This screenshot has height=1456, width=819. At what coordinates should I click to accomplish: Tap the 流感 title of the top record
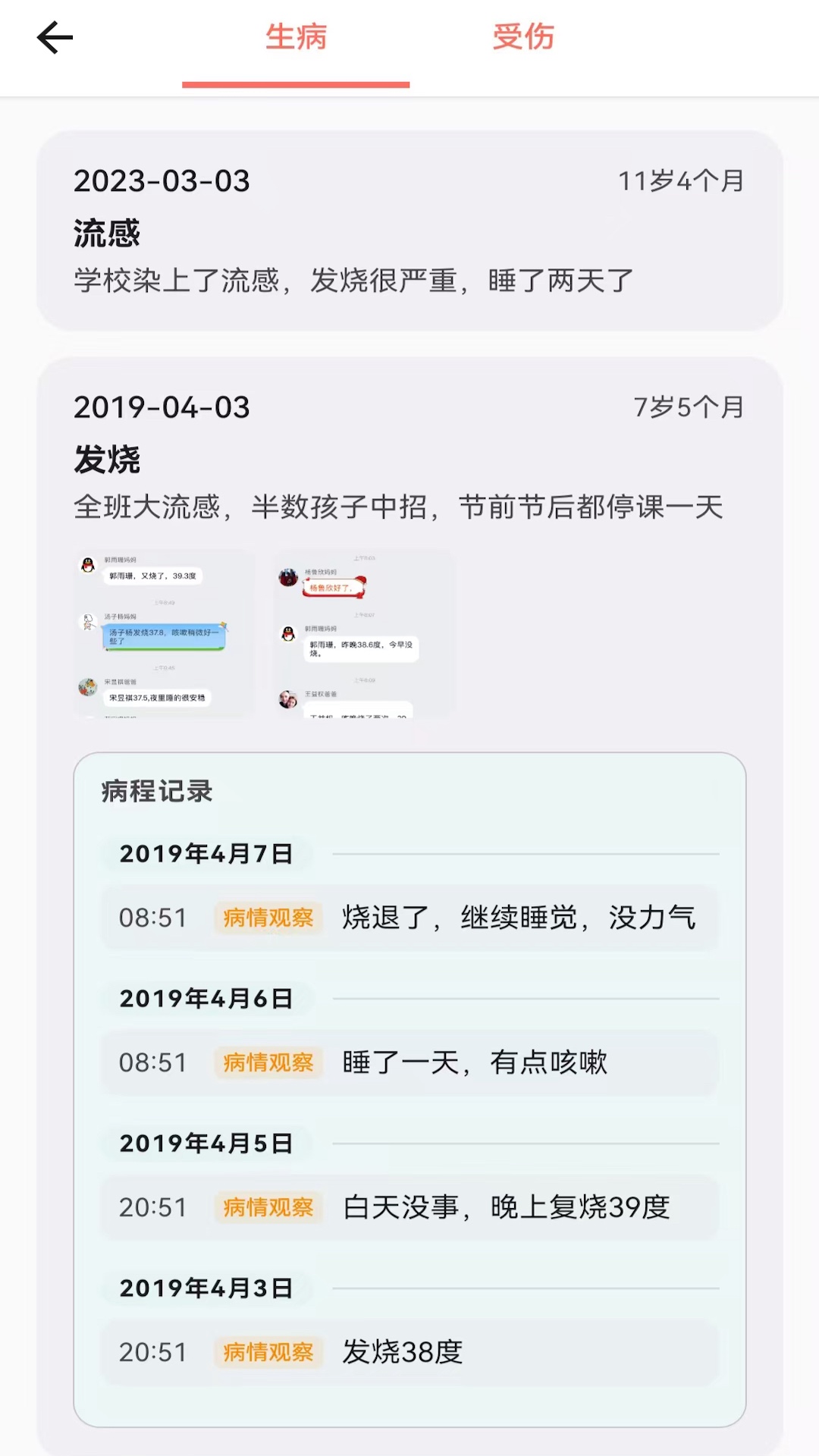[x=106, y=234]
